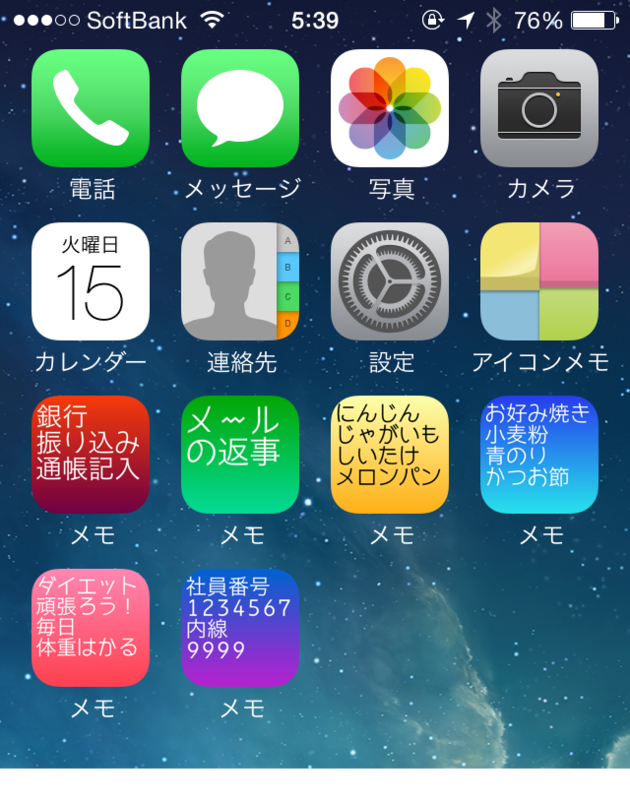The image size is (630, 800).
Task: Launch the アイコンメモ app
Action: click(x=539, y=282)
